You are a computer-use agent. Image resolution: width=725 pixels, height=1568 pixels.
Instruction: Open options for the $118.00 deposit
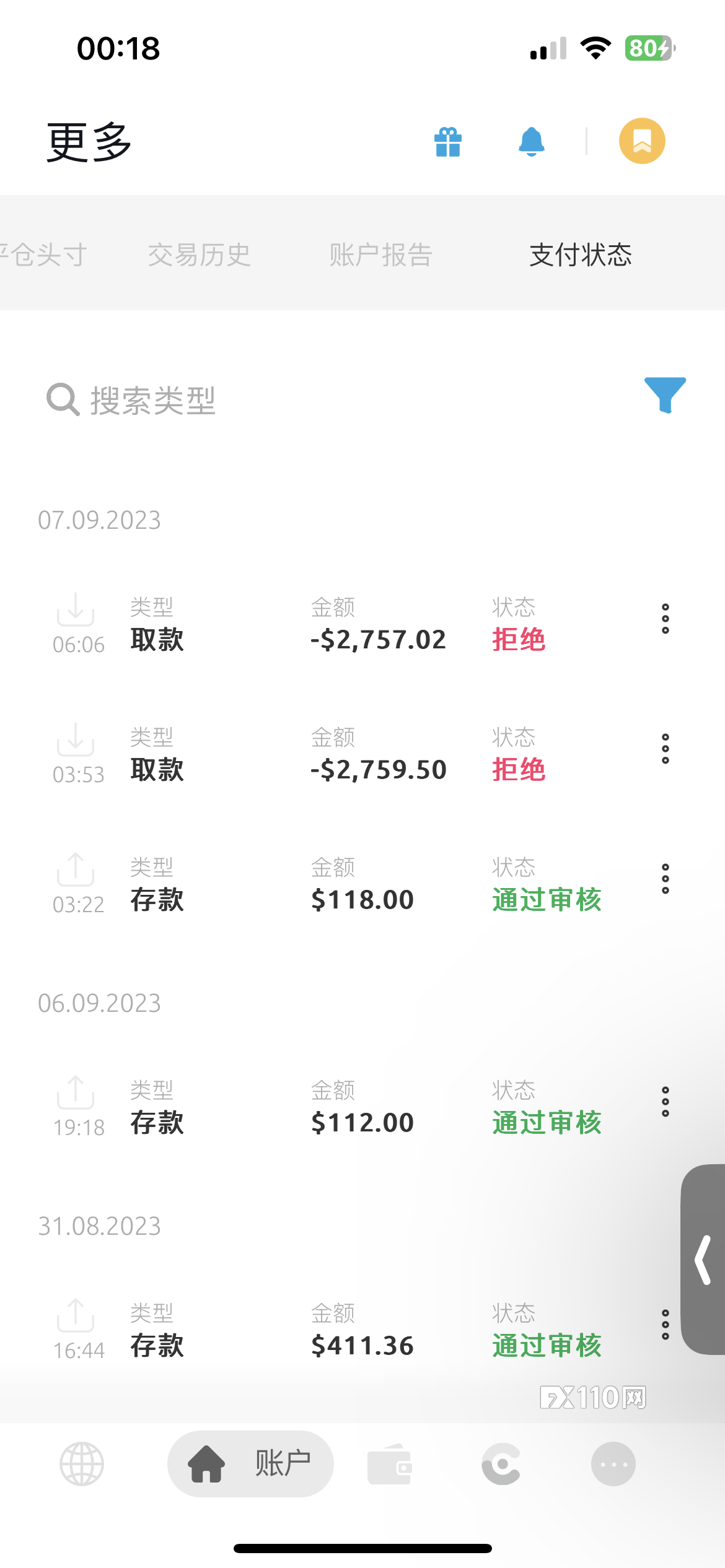(666, 879)
